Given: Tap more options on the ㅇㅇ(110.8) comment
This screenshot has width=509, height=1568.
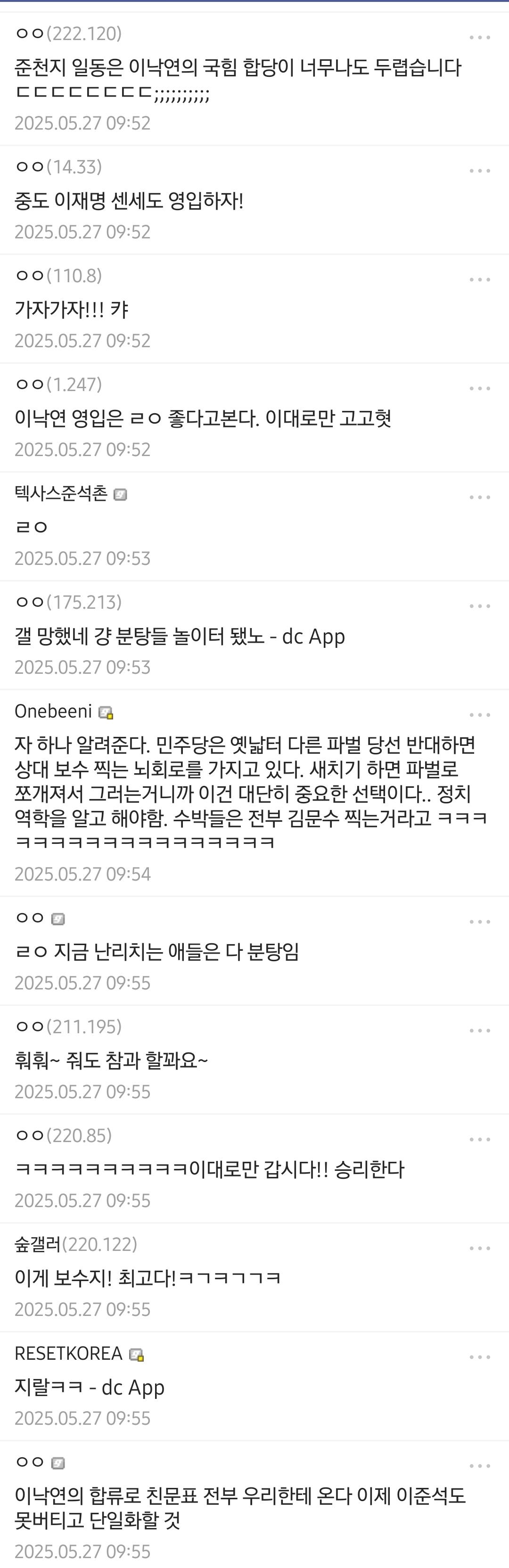Looking at the screenshot, I should 479,280.
